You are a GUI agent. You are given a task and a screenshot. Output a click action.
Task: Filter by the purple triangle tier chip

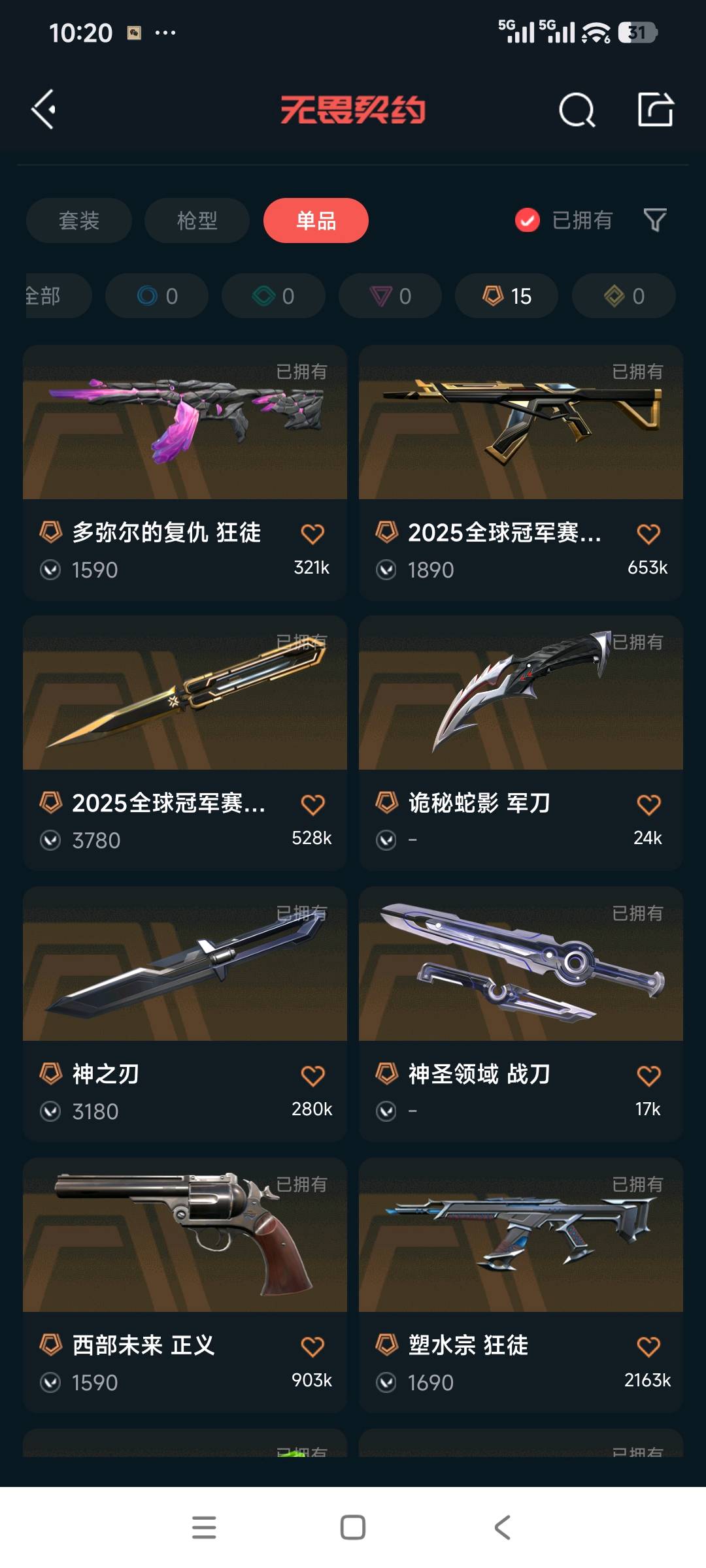click(x=390, y=296)
